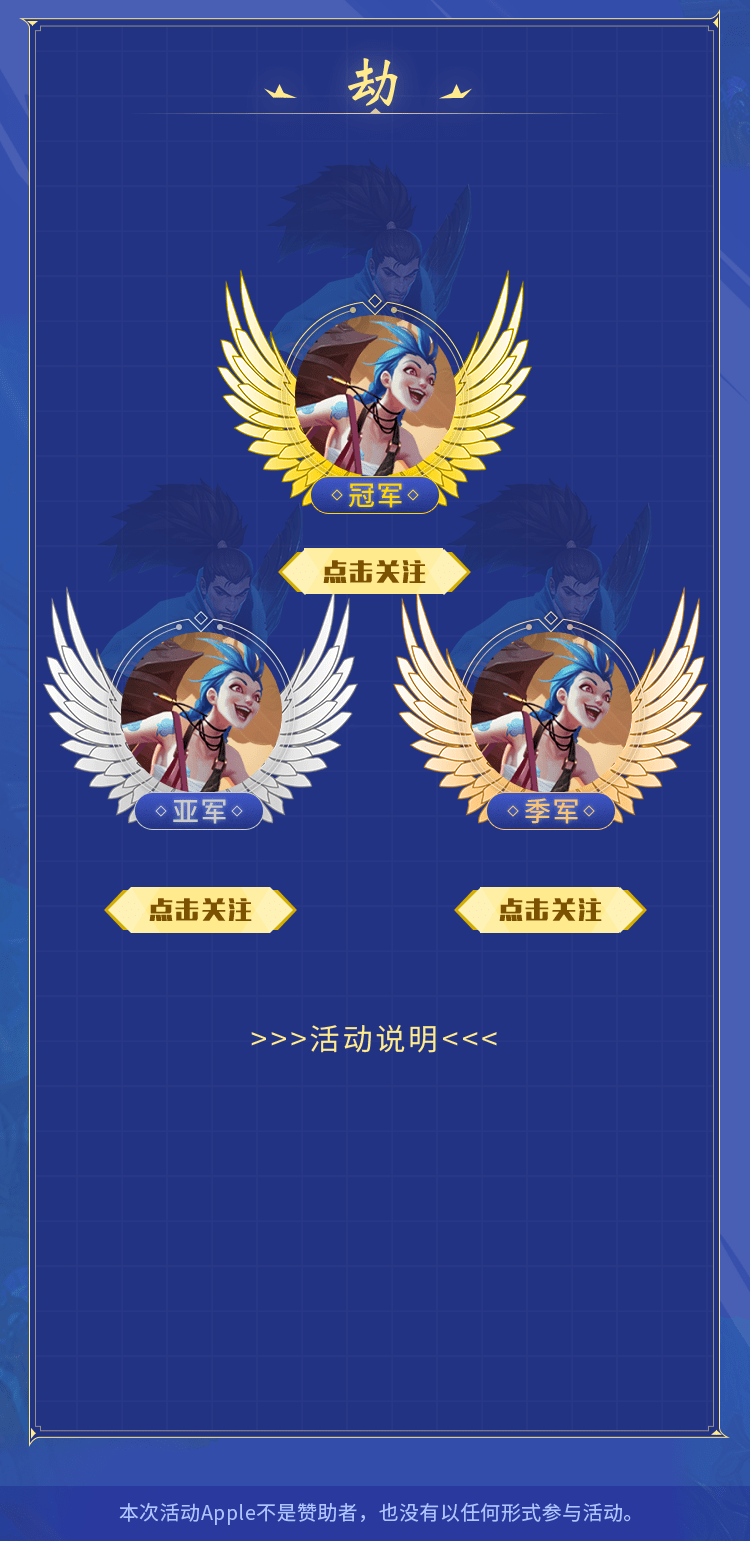Follow the 季军 third-place player

point(550,910)
